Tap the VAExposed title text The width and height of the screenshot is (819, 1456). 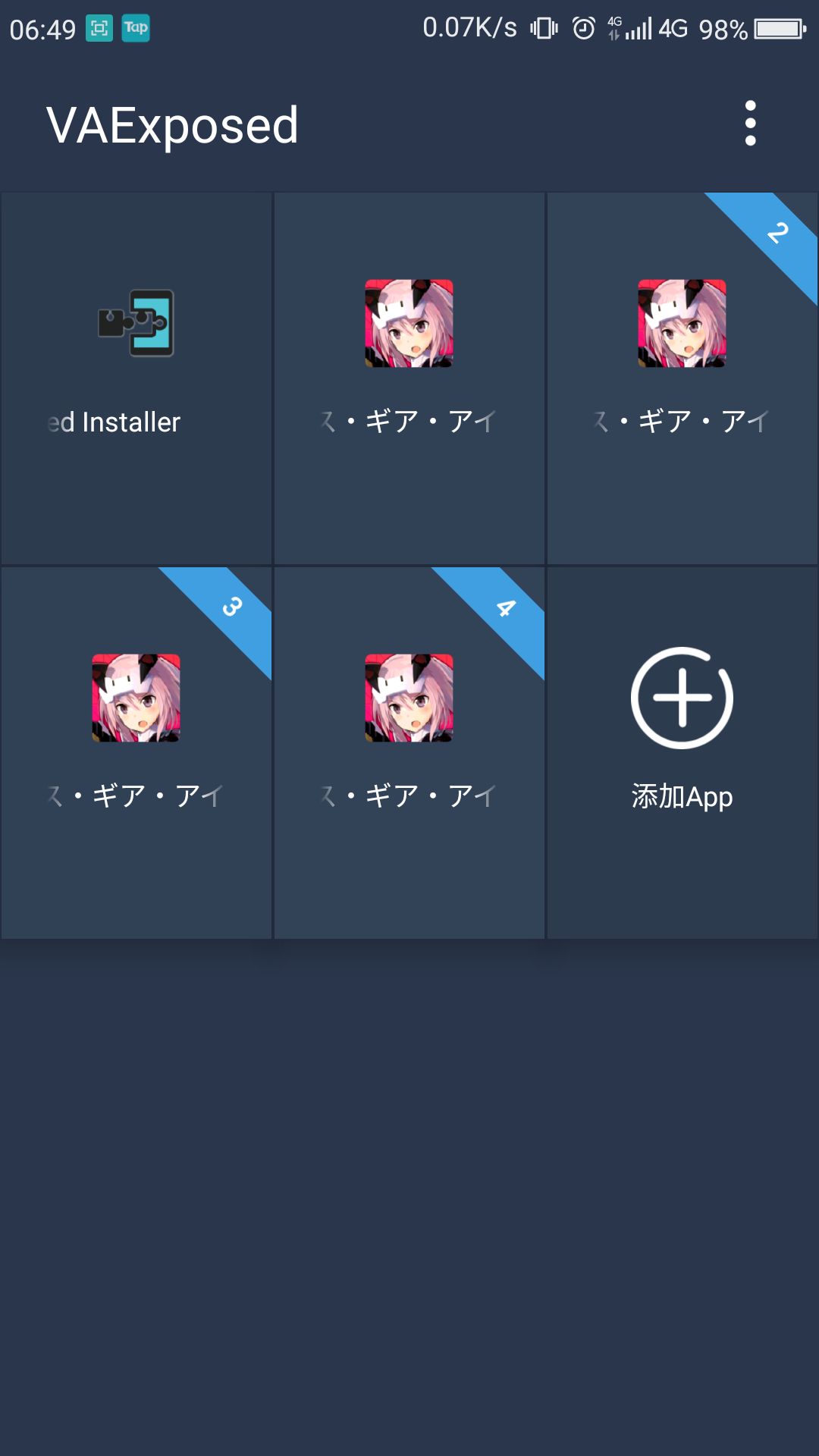[171, 126]
